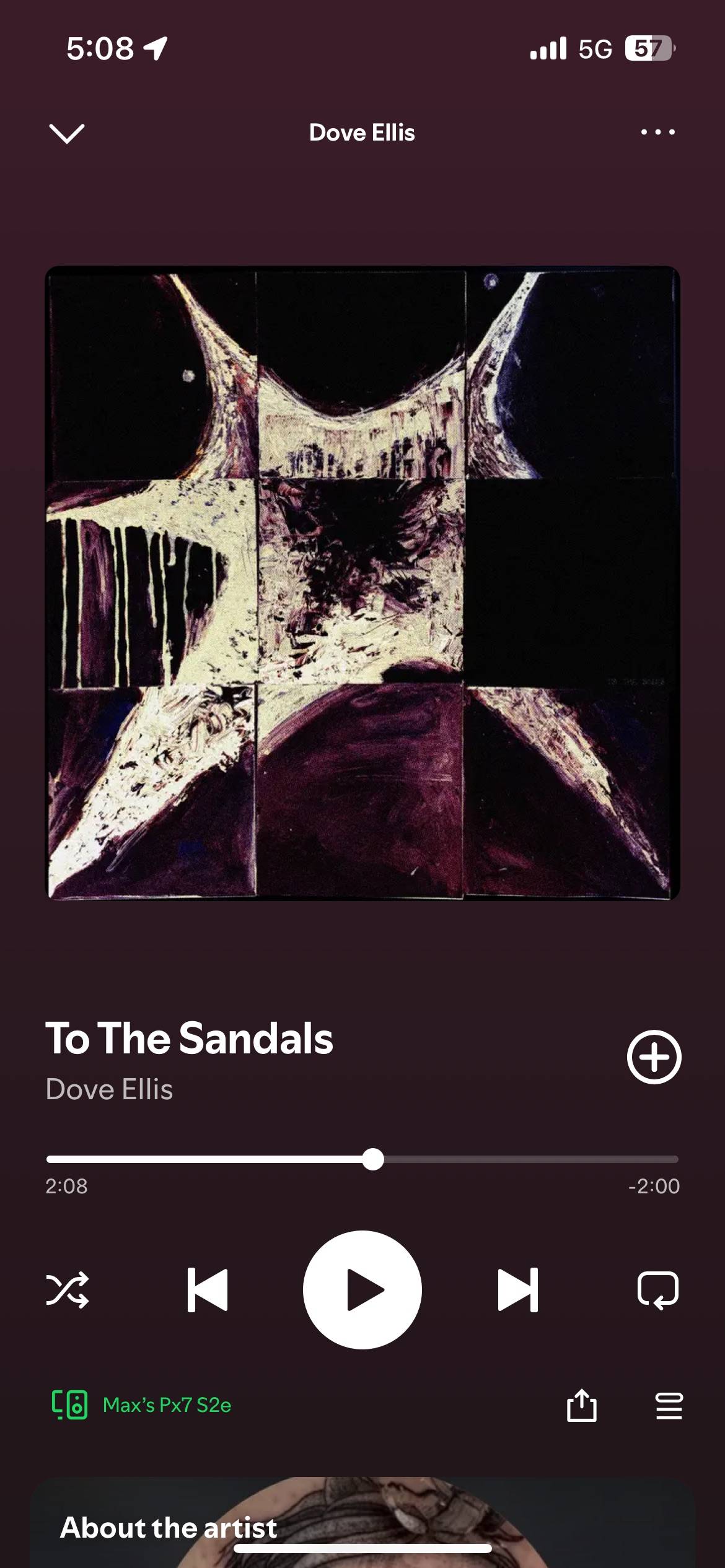Add To The Sandals to your library
Screen dimensions: 725x1568
point(654,1057)
